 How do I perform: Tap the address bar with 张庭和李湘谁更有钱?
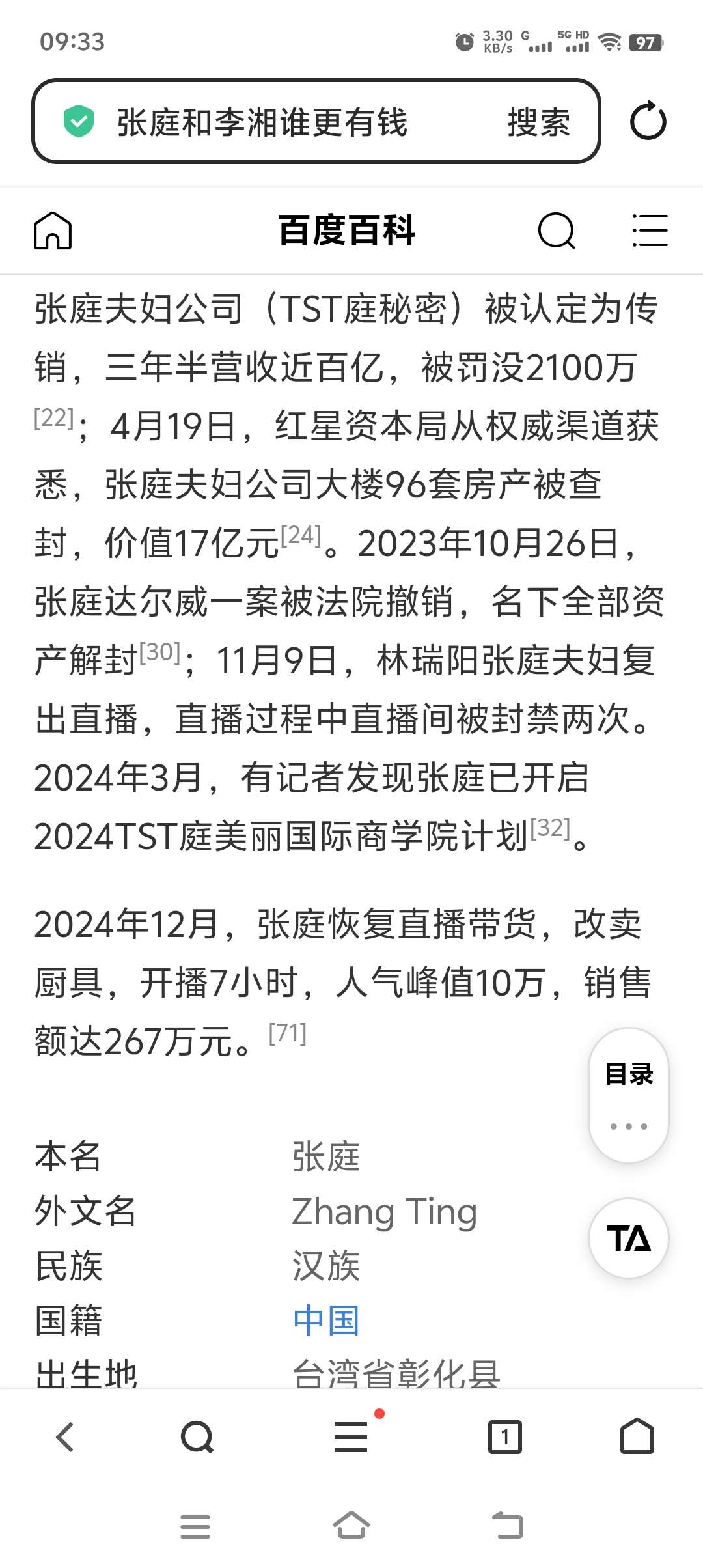point(316,122)
